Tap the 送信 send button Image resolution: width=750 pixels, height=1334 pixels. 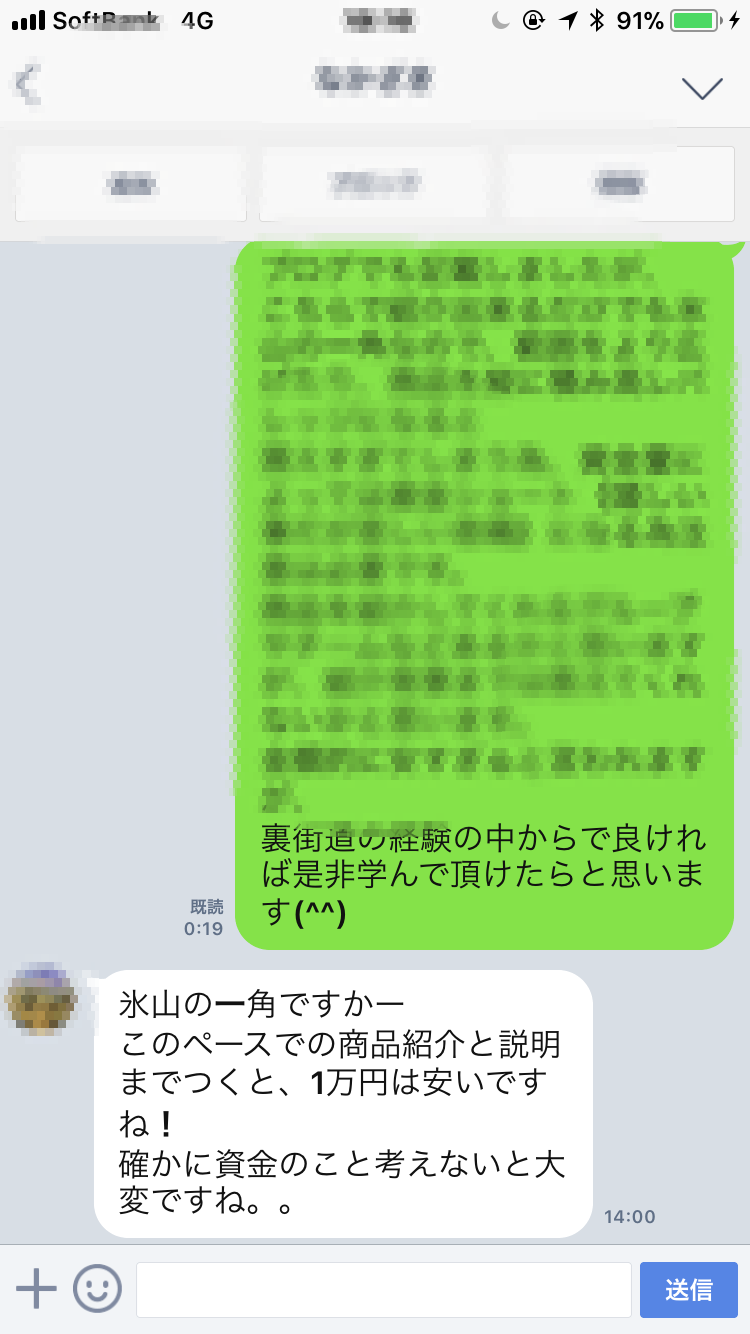point(688,1289)
